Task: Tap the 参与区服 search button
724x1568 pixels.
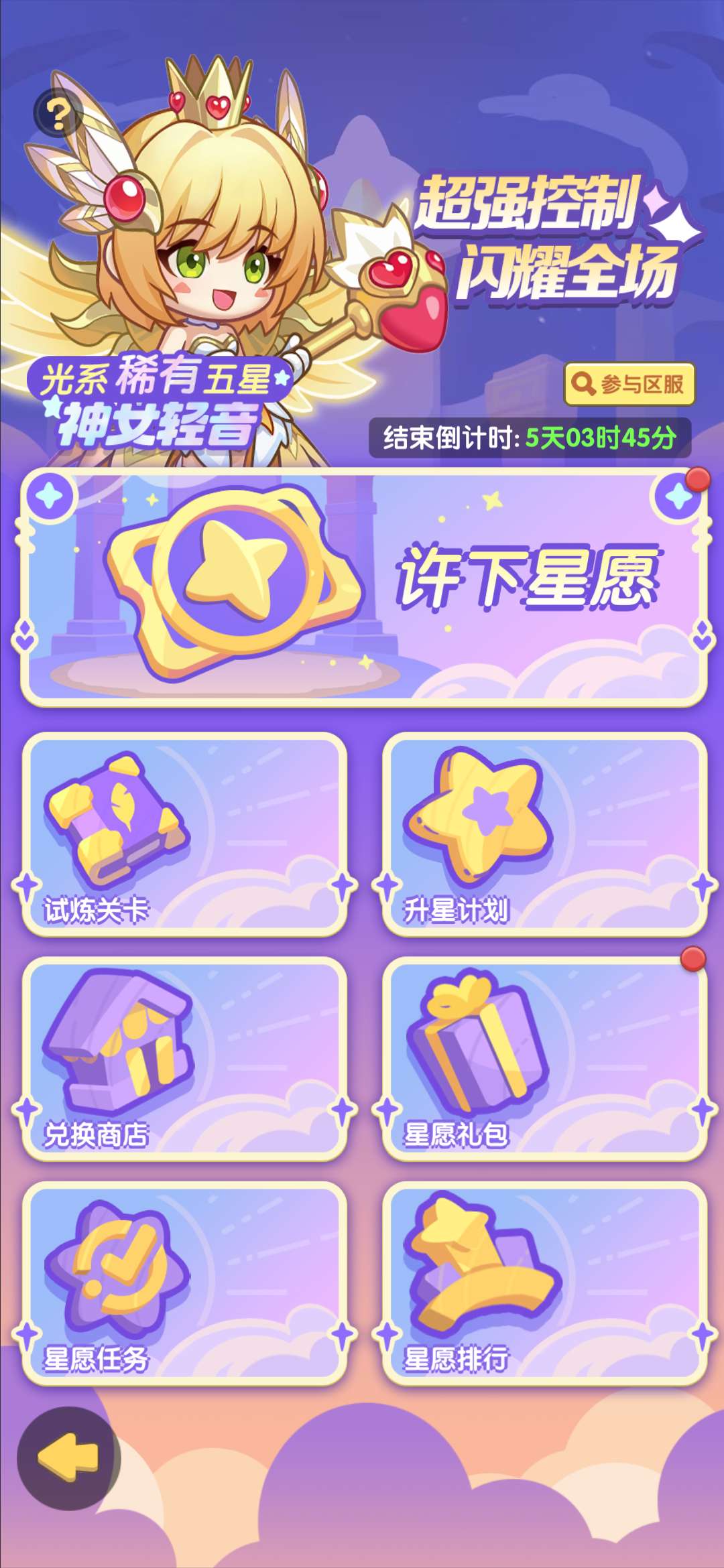Action: [629, 384]
